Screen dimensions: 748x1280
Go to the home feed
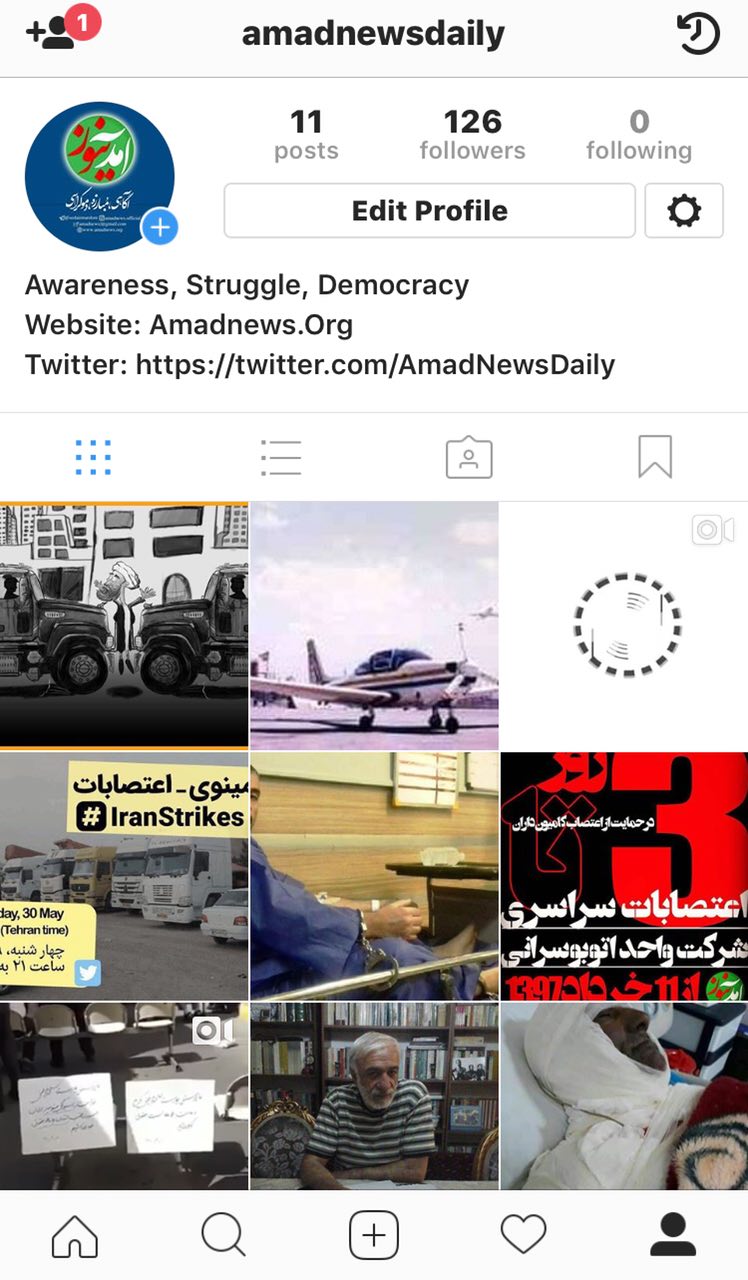(75, 1235)
